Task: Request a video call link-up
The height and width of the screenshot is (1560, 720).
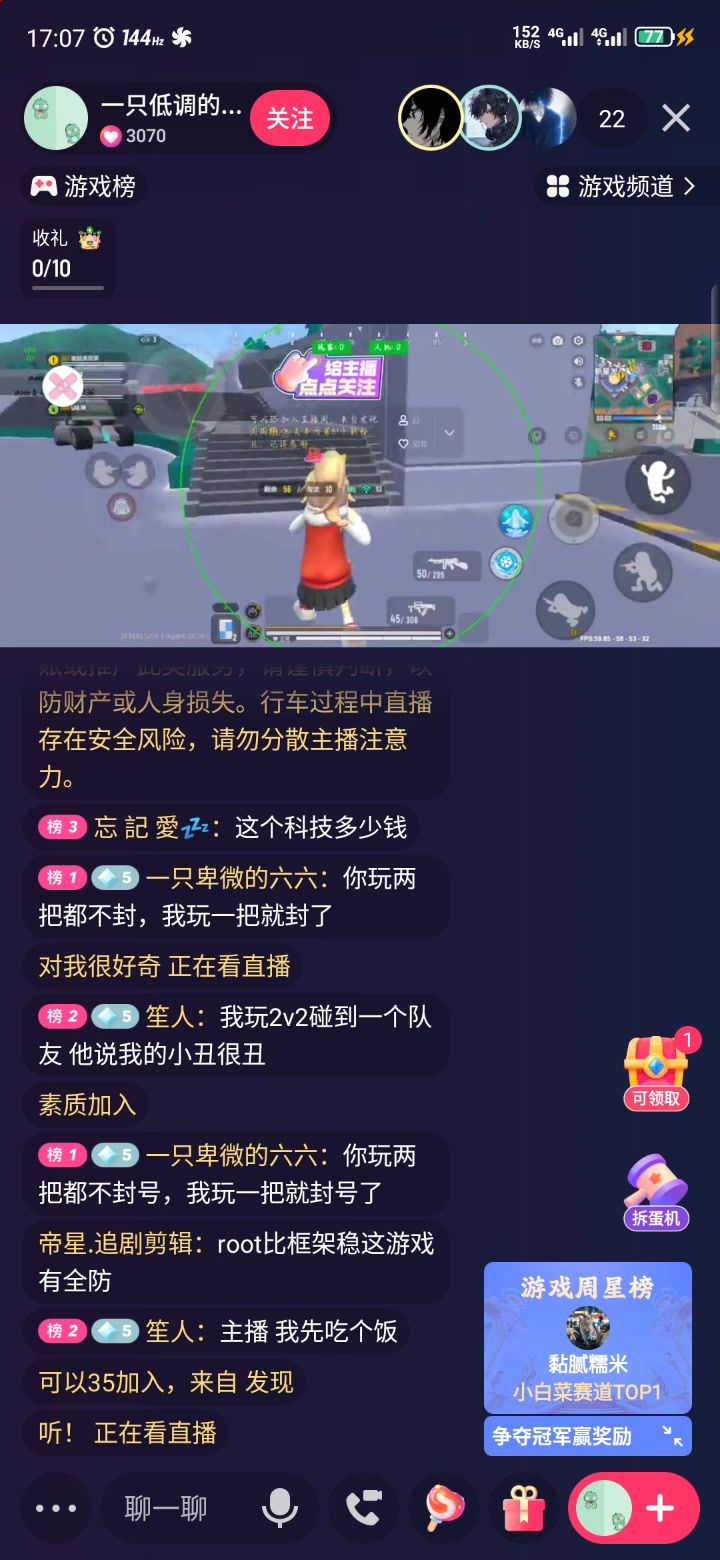Action: (364, 1509)
